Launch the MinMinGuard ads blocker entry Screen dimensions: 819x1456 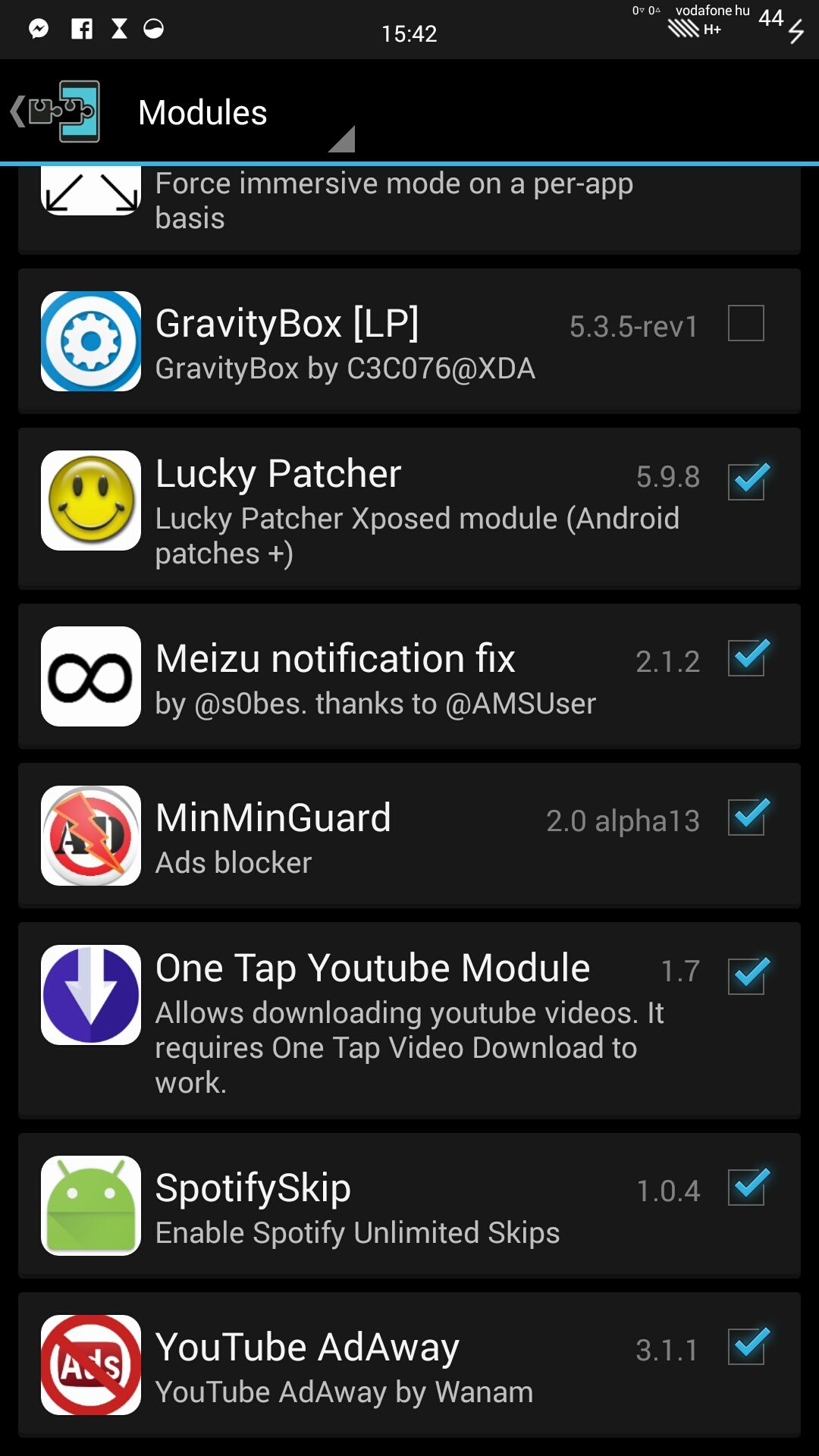(409, 836)
